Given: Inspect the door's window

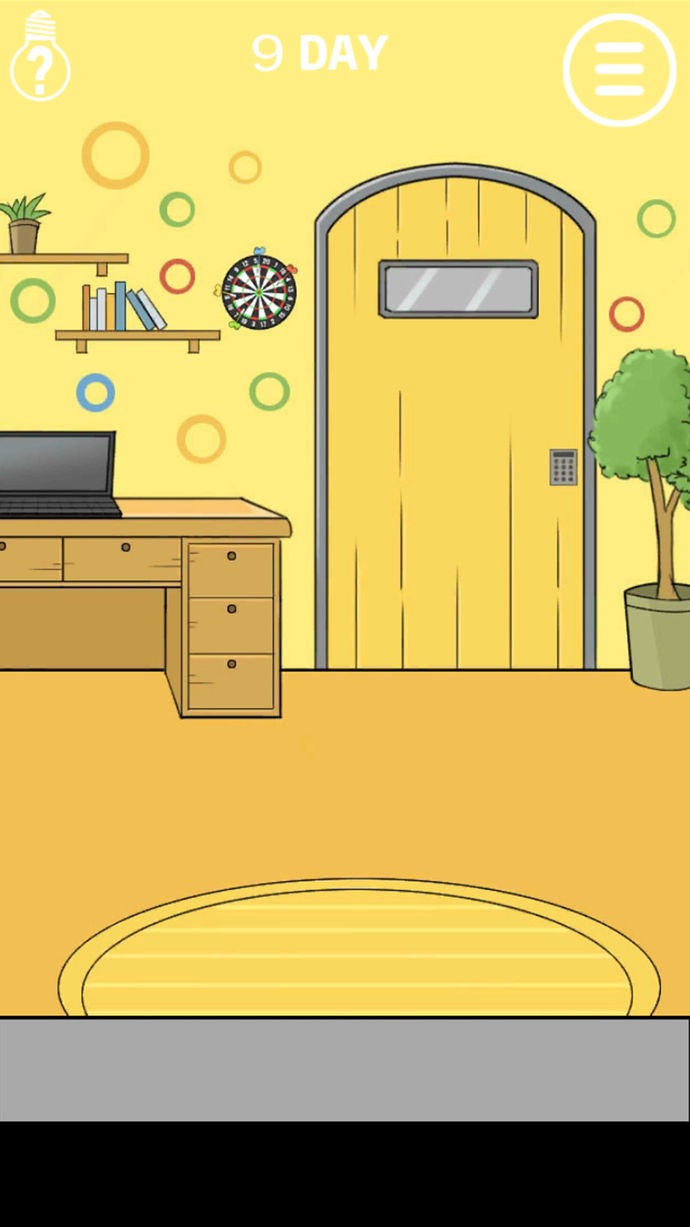Looking at the screenshot, I should coord(458,289).
